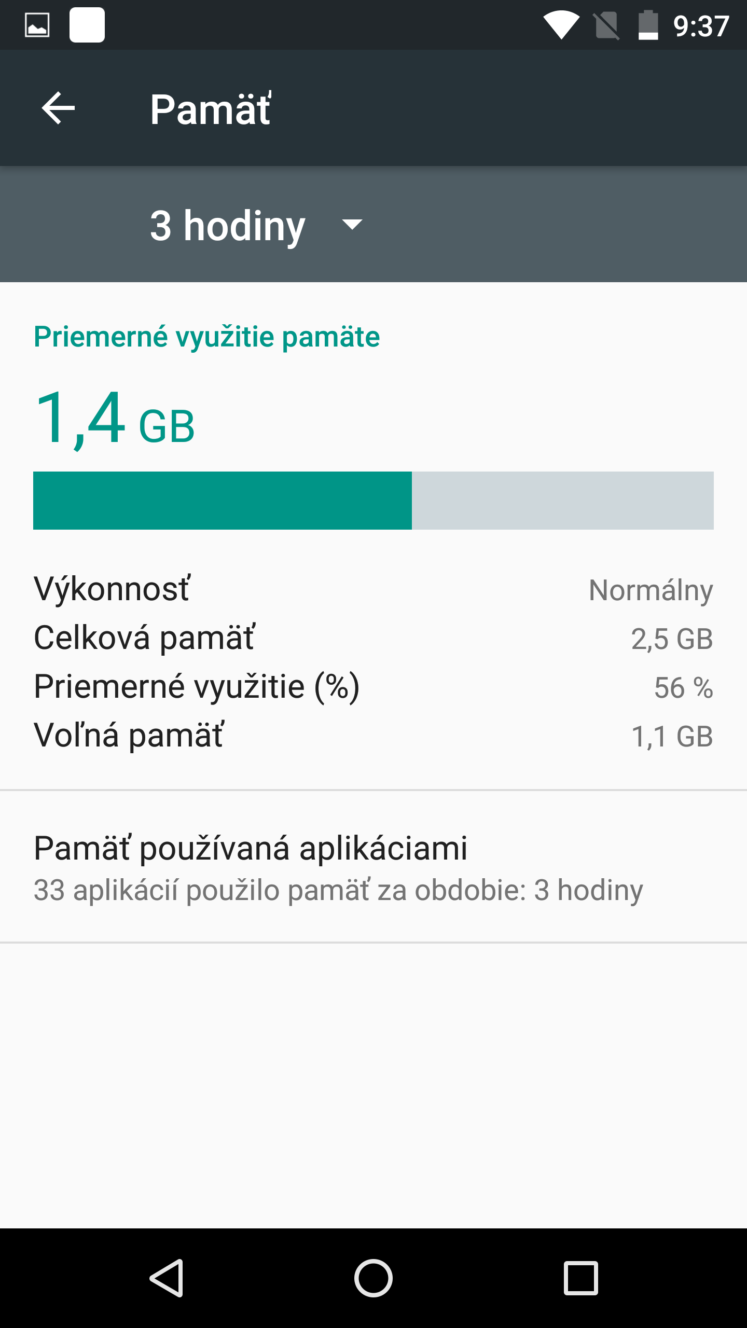Viewport: 747px width, 1328px height.
Task: Tap the system home button
Action: tap(373, 1277)
